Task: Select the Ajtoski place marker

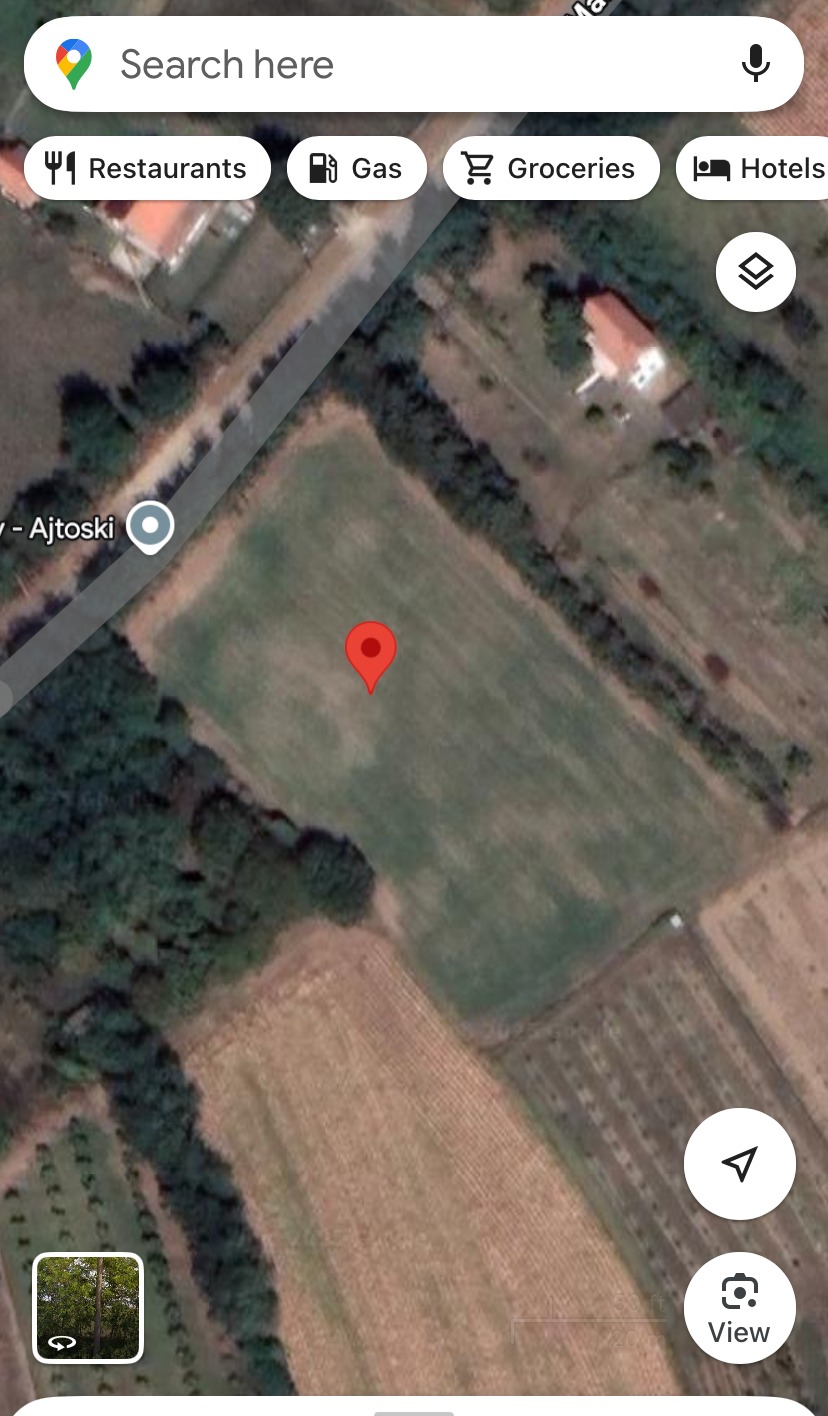Action: (152, 526)
